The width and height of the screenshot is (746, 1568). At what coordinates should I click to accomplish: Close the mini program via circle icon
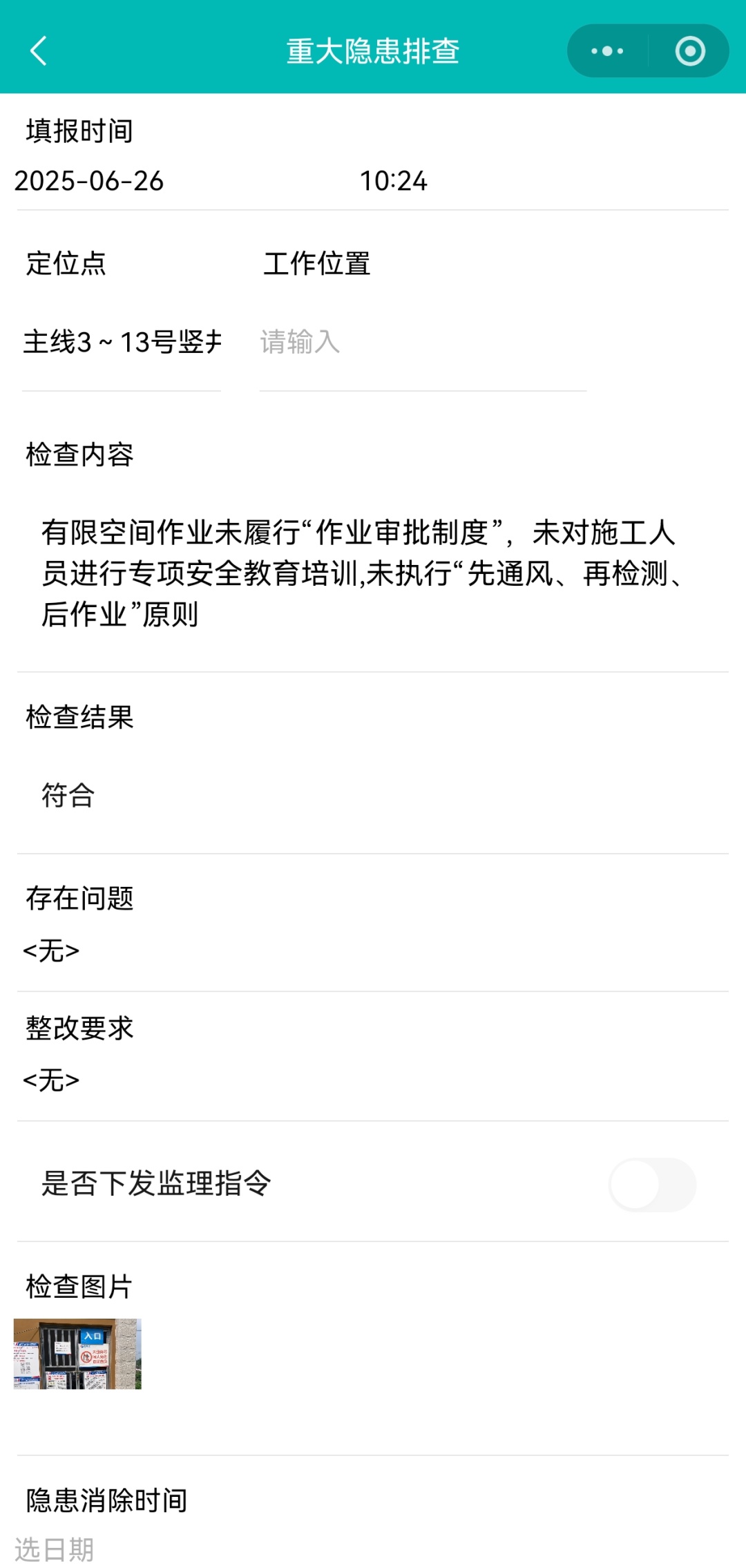689,51
